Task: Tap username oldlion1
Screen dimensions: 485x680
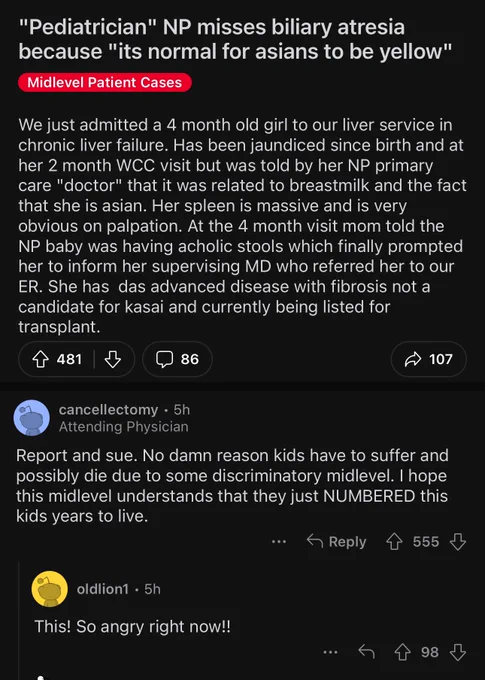Action: (x=103, y=589)
